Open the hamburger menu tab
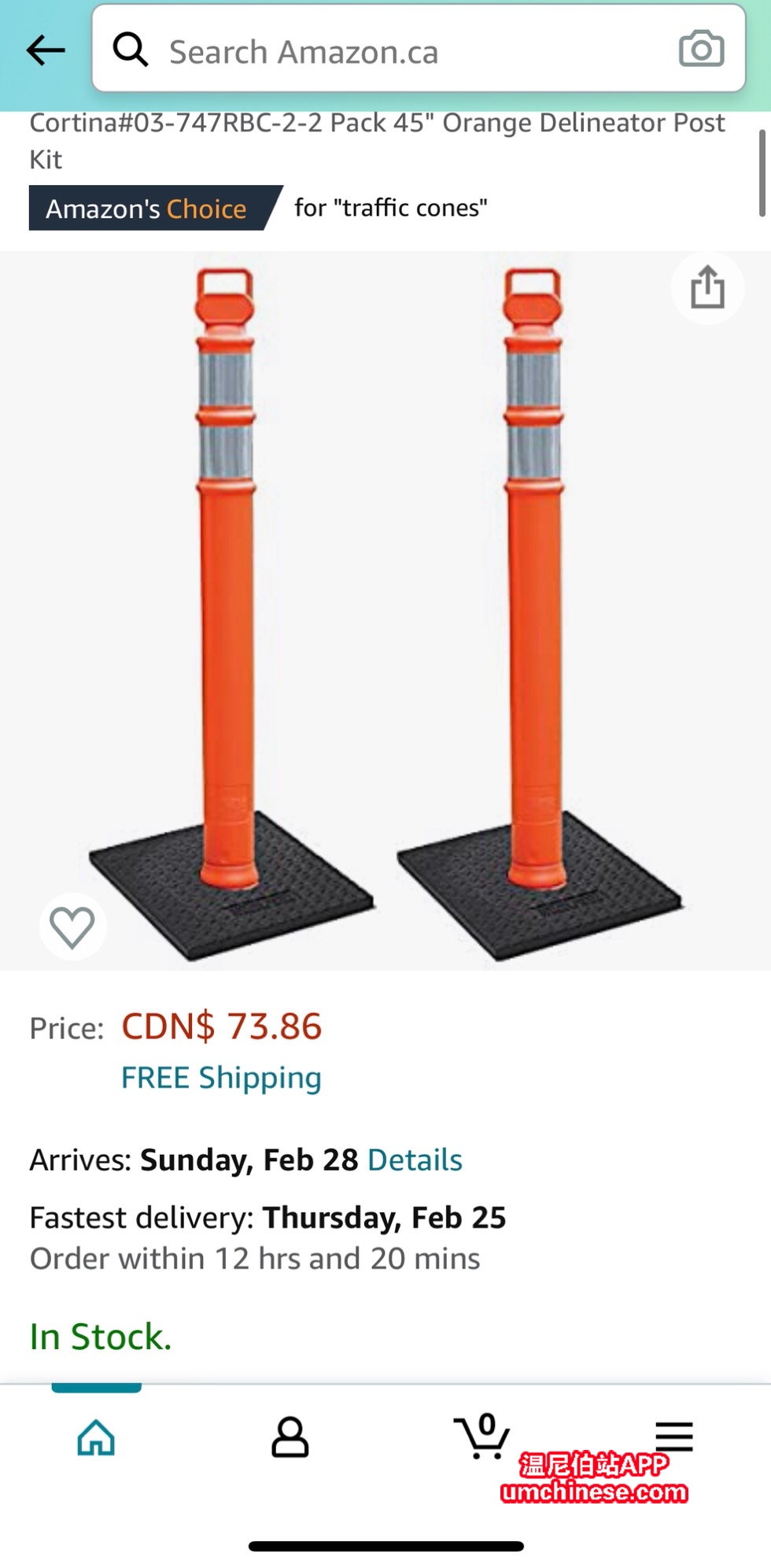The image size is (771, 1568). [x=674, y=1437]
